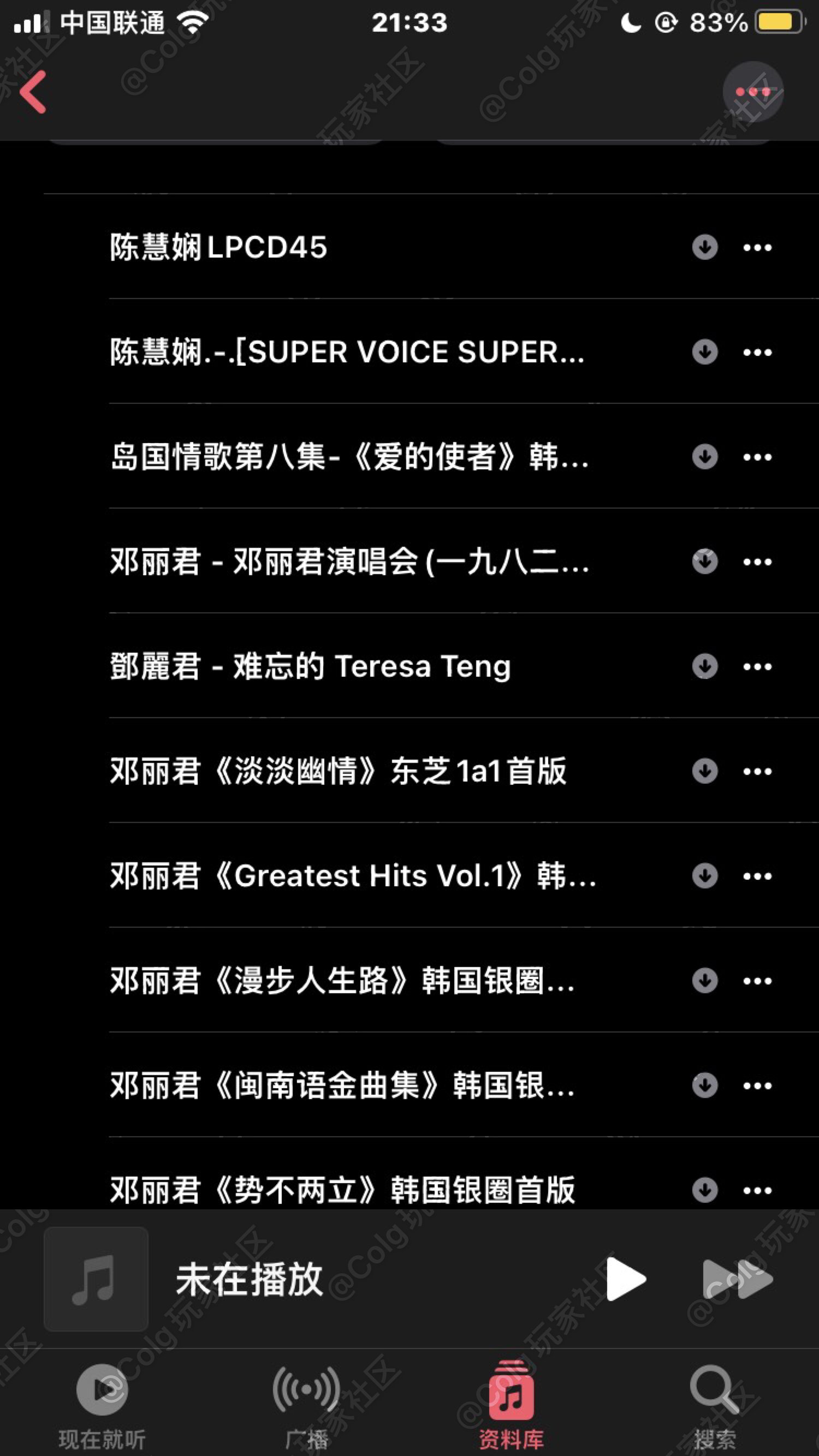Expand the 未在播放 mini player
819x1456 pixels.
(250, 1279)
